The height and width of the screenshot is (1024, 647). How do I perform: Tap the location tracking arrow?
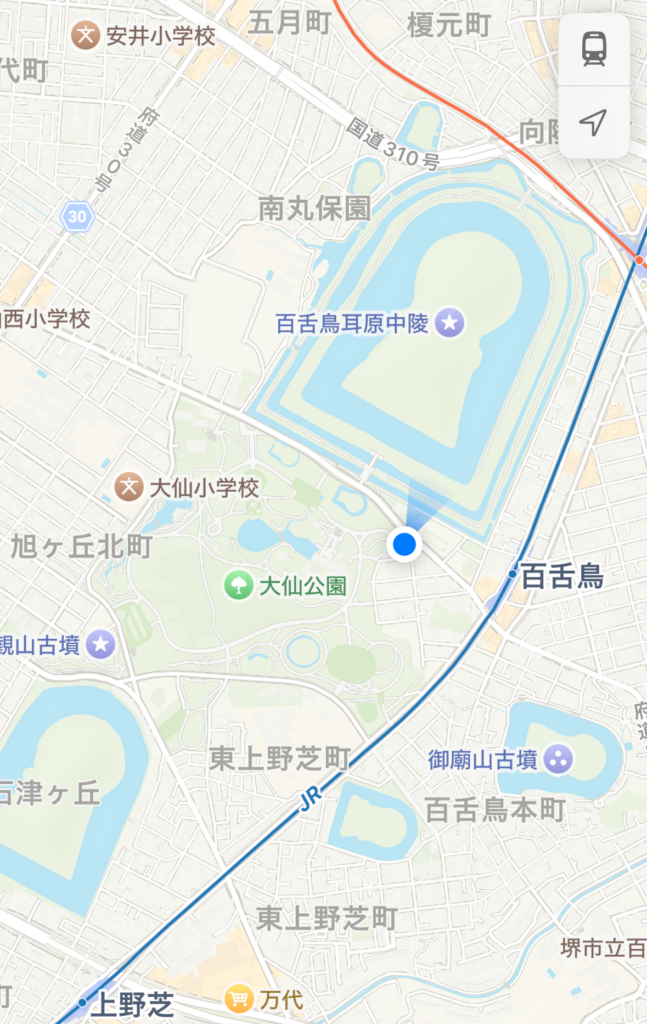(x=594, y=123)
